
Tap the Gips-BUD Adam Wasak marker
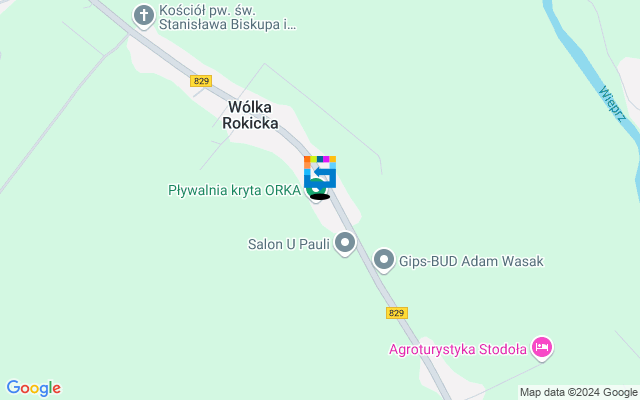(x=384, y=261)
